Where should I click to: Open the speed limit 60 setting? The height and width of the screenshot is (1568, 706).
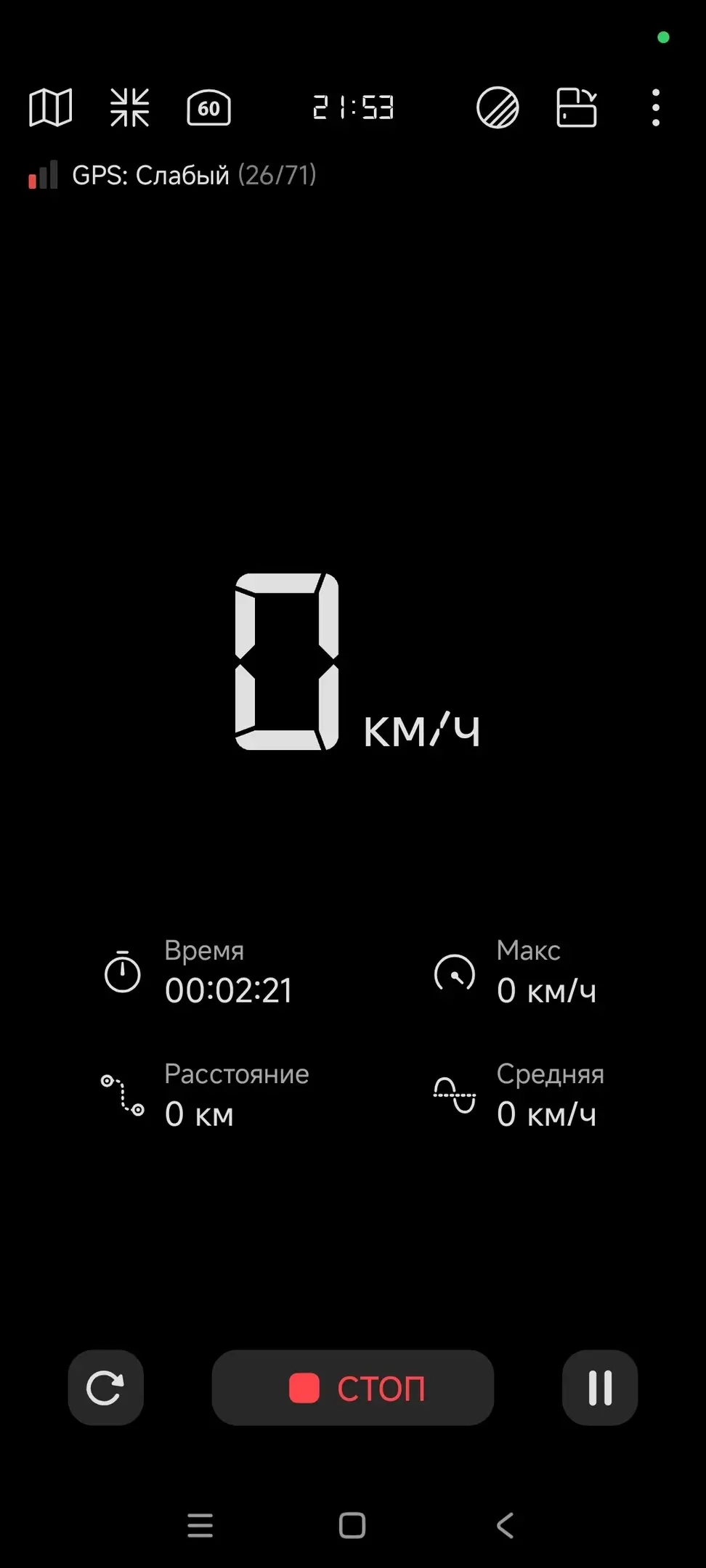[208, 109]
